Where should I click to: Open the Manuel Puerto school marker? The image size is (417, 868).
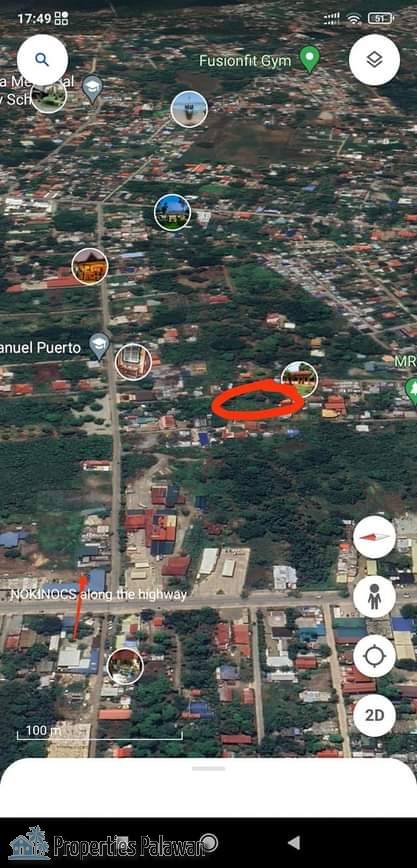100,346
